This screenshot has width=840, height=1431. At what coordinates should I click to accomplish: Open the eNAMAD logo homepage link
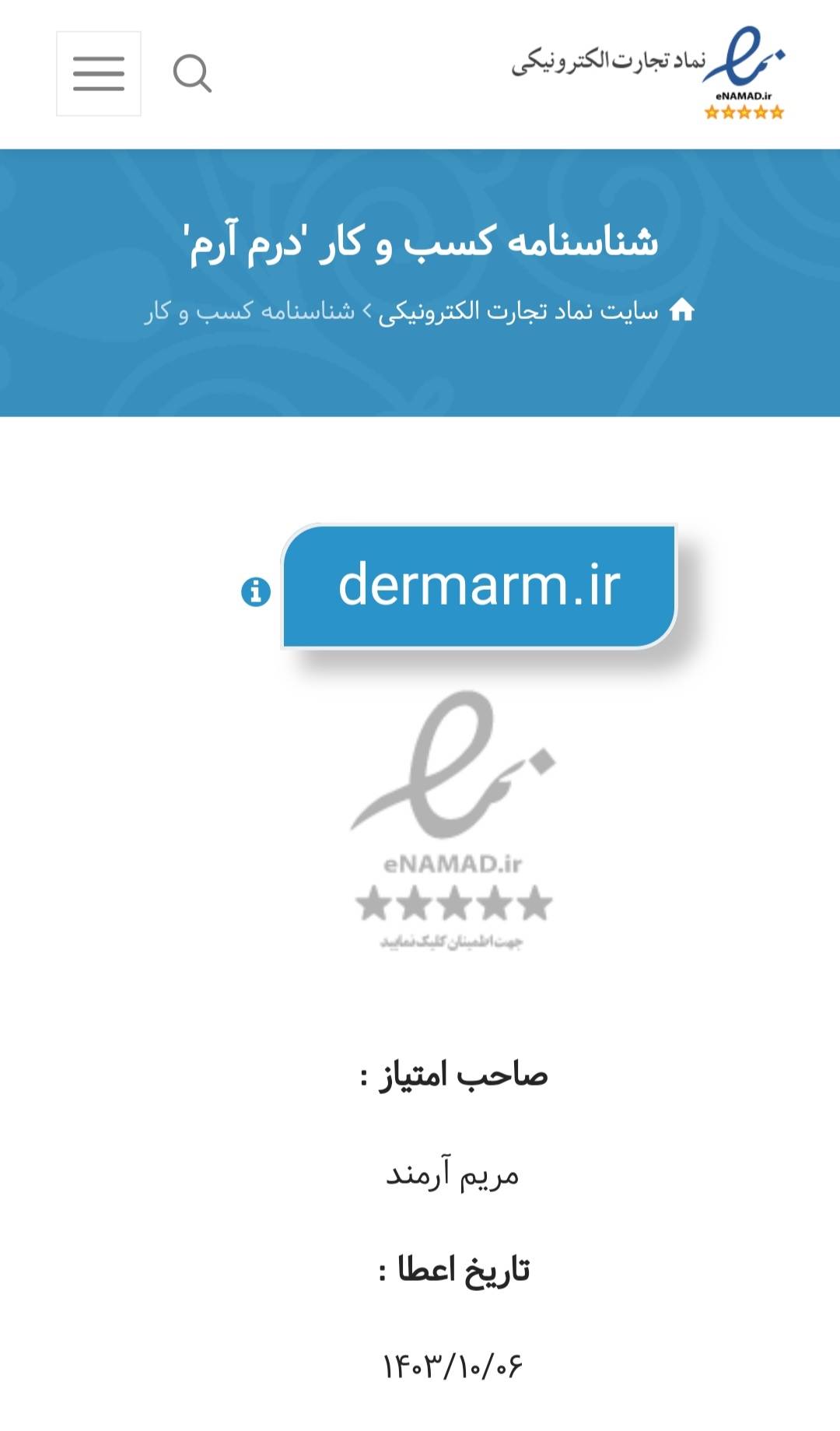point(649,72)
